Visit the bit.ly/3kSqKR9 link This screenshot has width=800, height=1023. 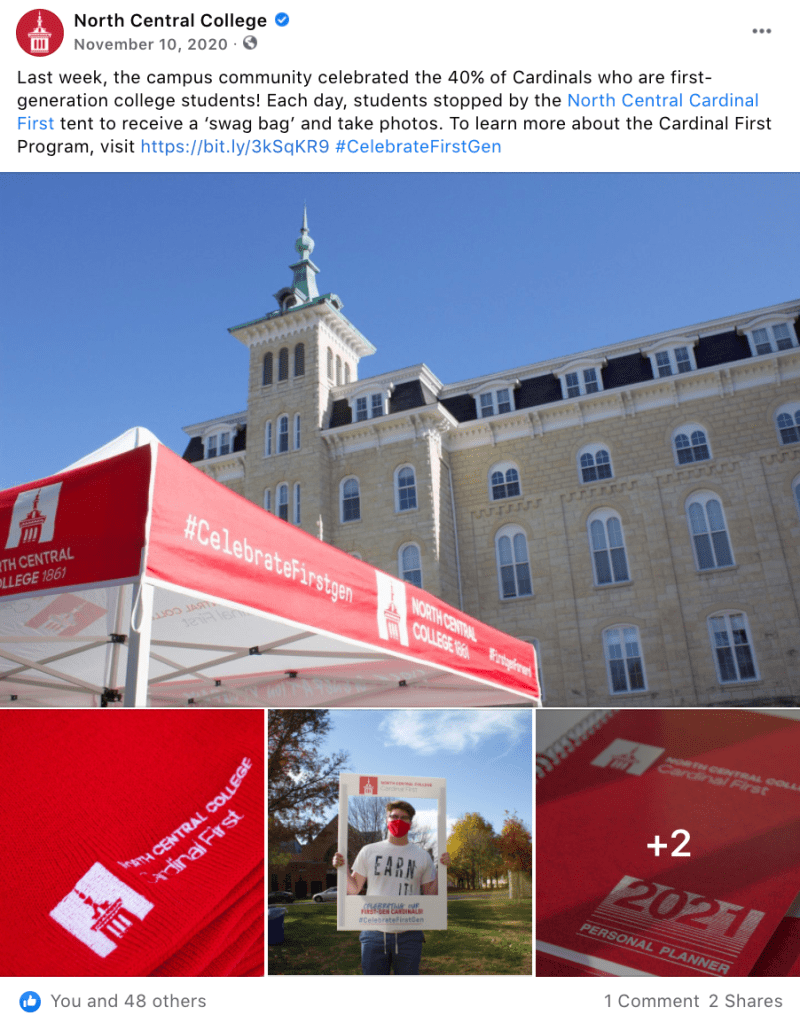click(234, 146)
